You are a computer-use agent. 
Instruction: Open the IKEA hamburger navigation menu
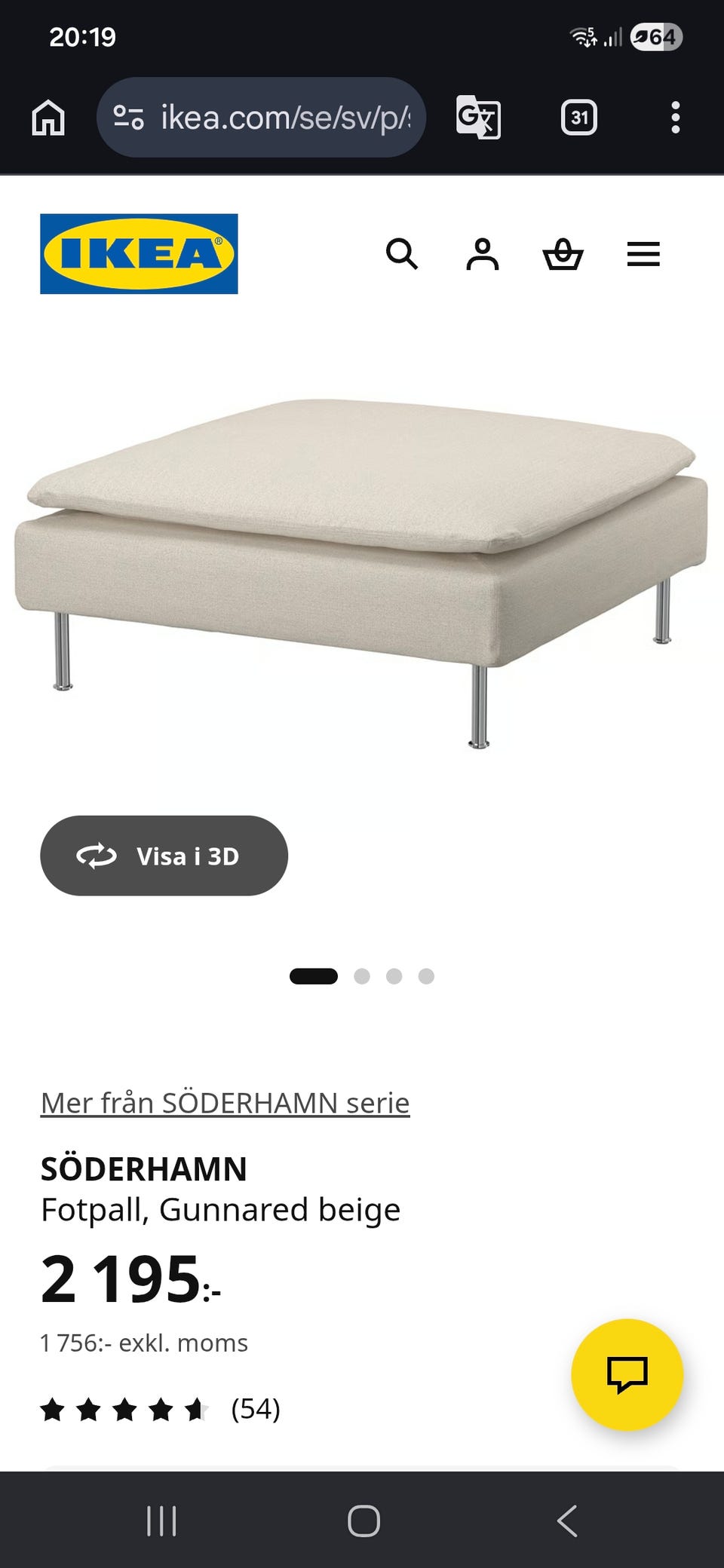coord(643,255)
